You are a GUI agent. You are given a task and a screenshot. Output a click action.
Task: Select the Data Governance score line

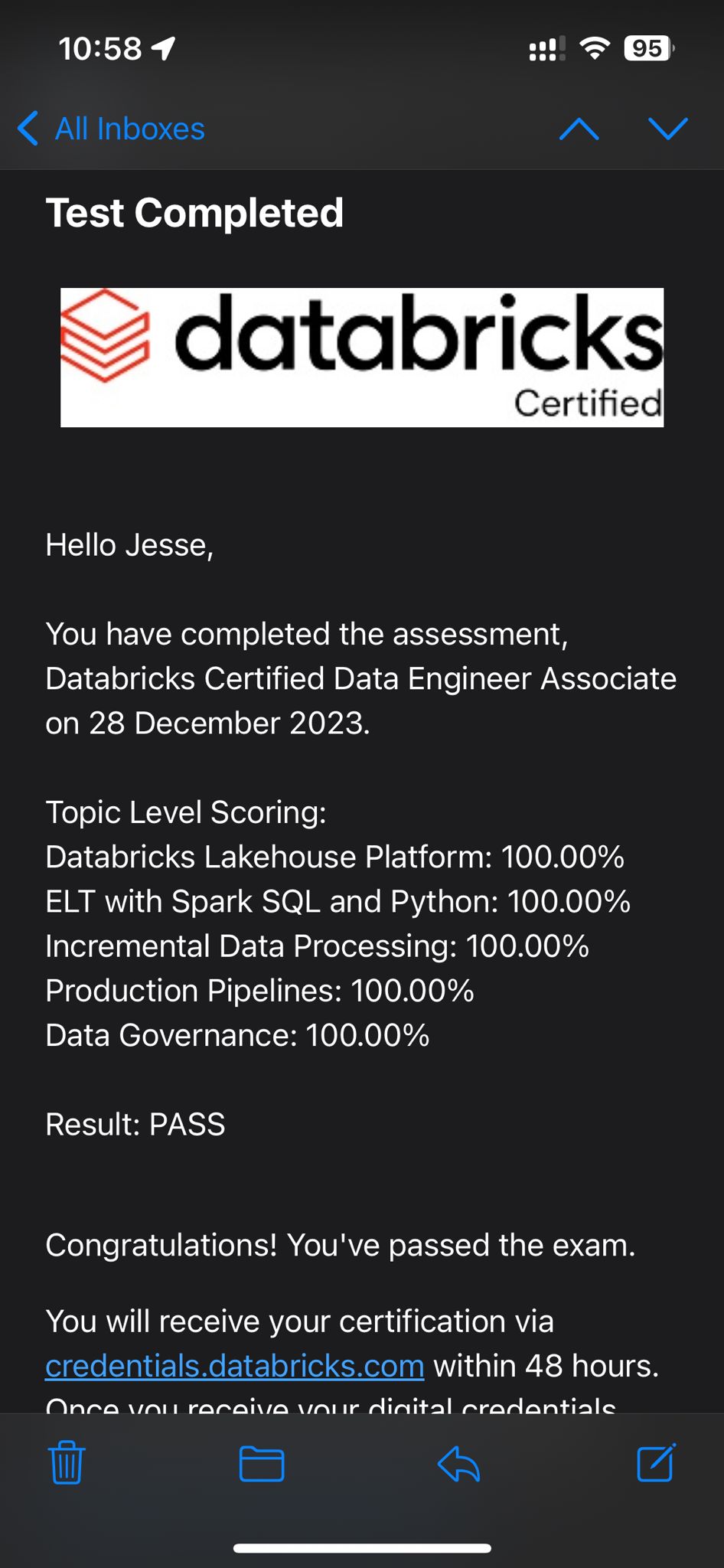(x=237, y=1035)
